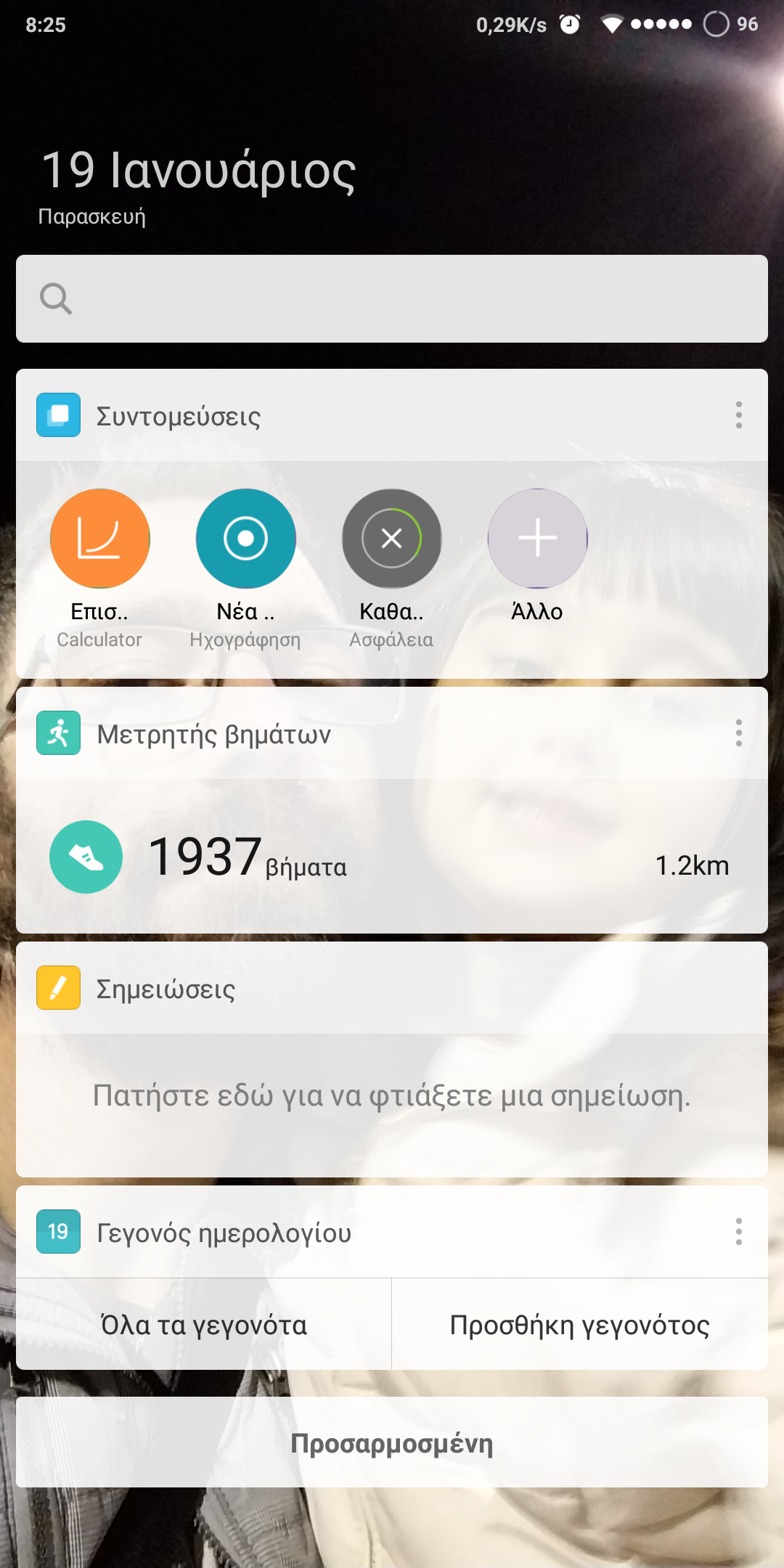Open overflow menu of Γεγονός ημερολογίου card
This screenshot has width=784, height=1568.
tap(738, 1232)
